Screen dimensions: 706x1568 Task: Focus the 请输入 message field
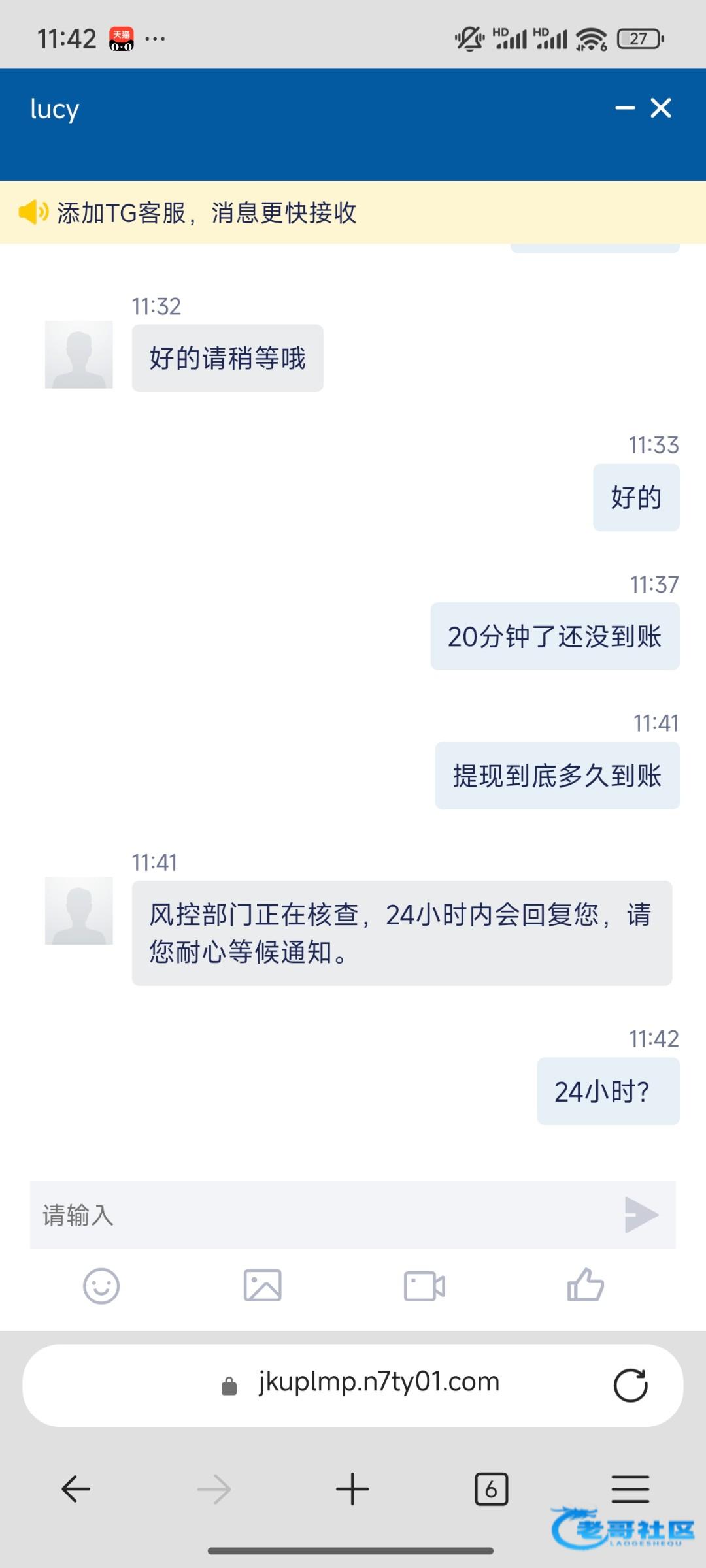point(320,1215)
